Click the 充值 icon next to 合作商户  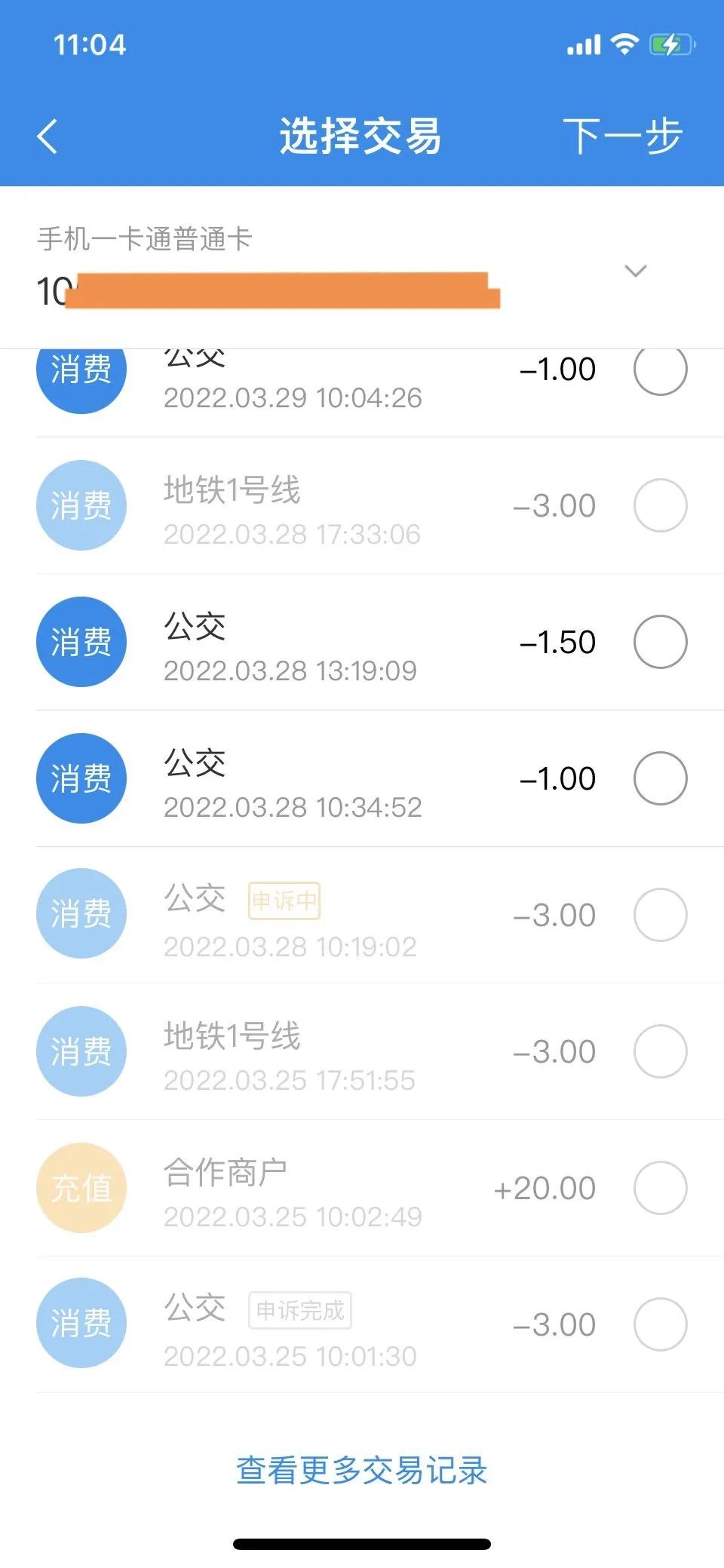coord(81,1187)
